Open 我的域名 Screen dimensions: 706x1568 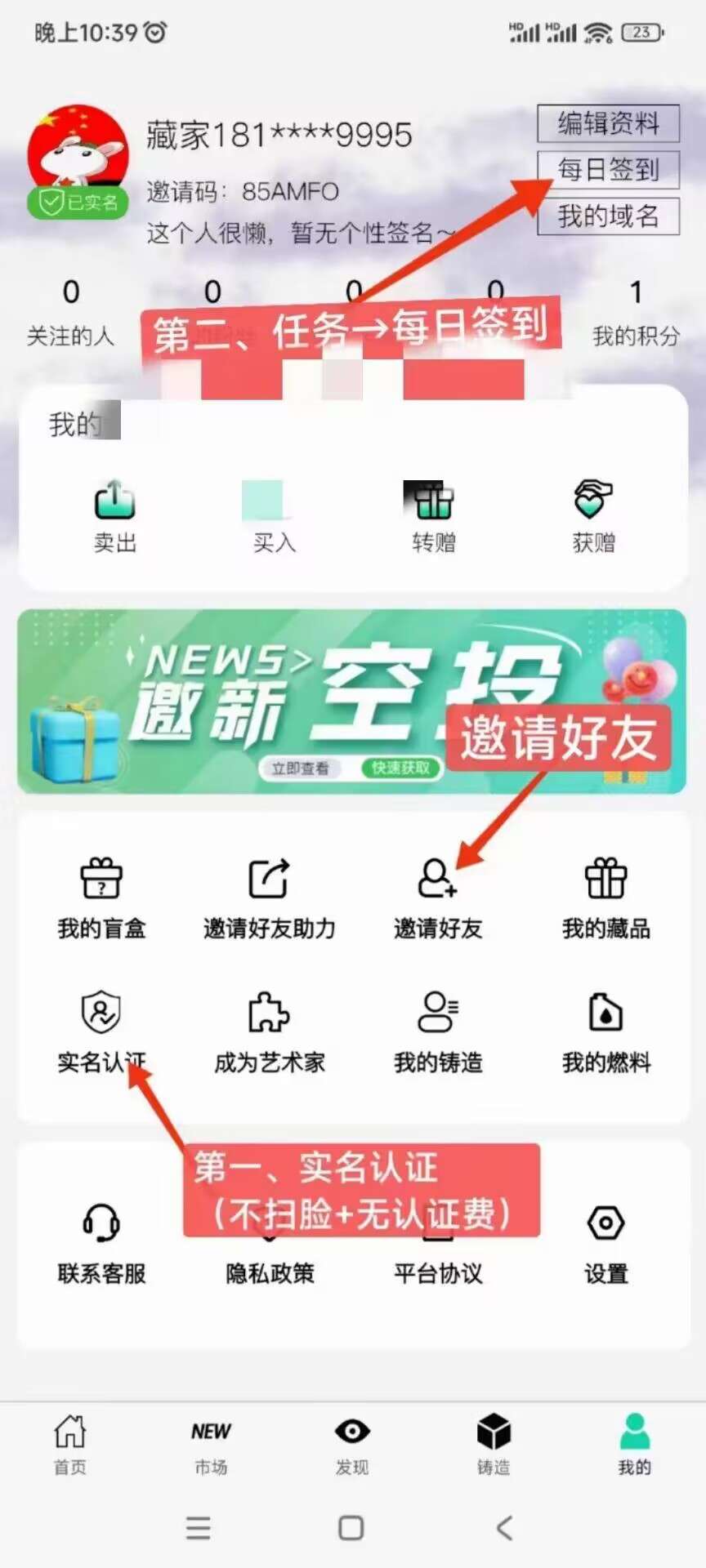(608, 216)
